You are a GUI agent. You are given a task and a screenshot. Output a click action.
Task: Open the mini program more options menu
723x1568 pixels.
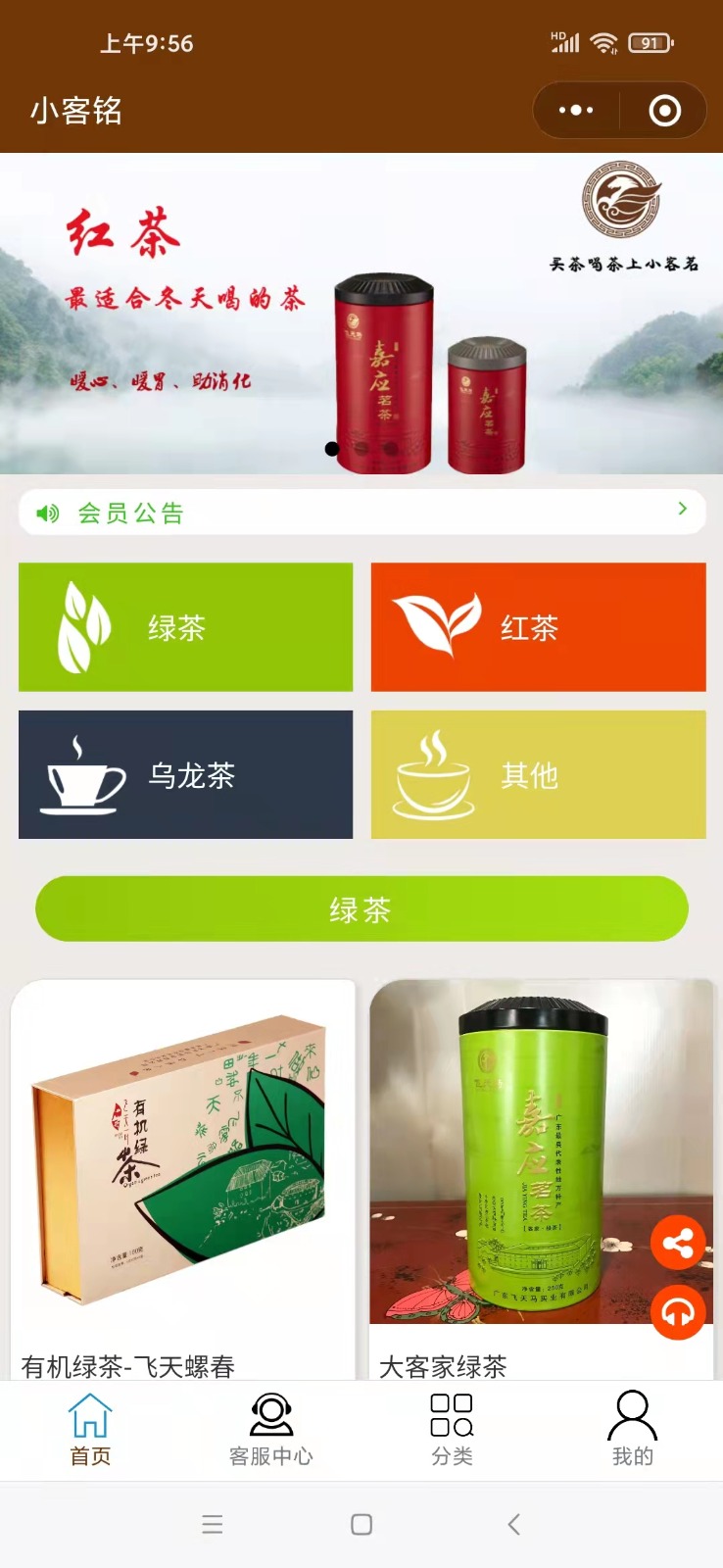(x=576, y=110)
